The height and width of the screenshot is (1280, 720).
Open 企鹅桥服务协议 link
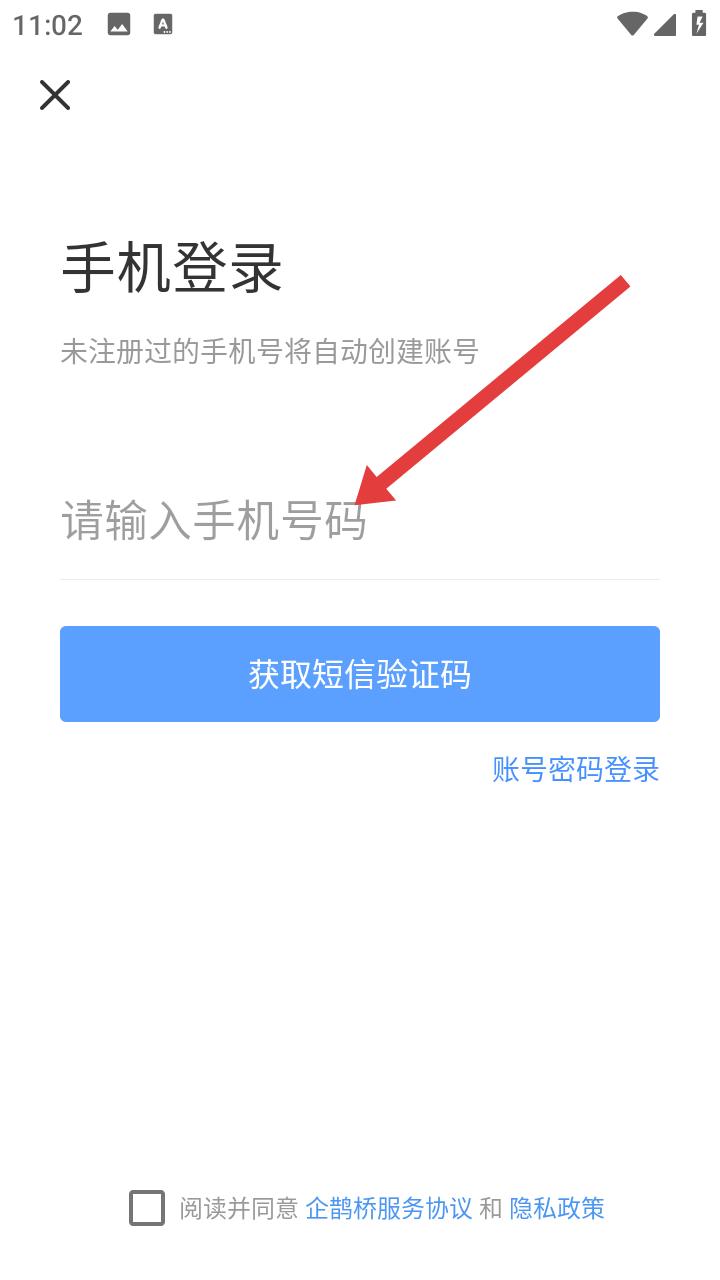[x=389, y=1208]
